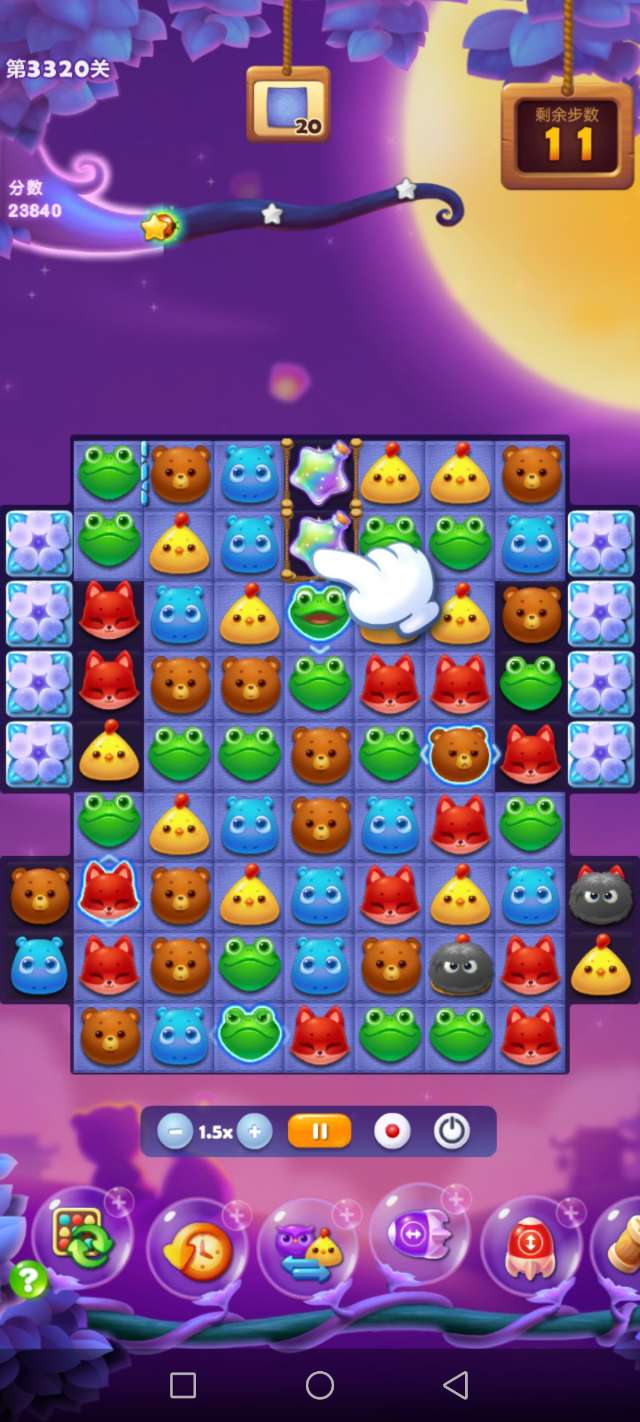Decrease playback speed with the minus button
This screenshot has width=640, height=1422.
[x=175, y=1132]
